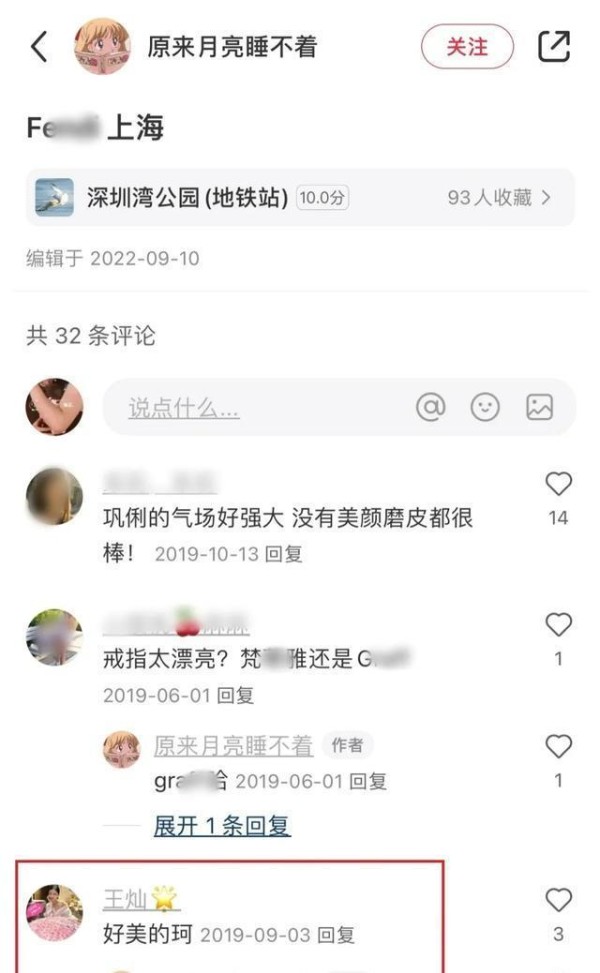Like the author's reply from 2019-06-01
600x973 pixels.
click(558, 746)
